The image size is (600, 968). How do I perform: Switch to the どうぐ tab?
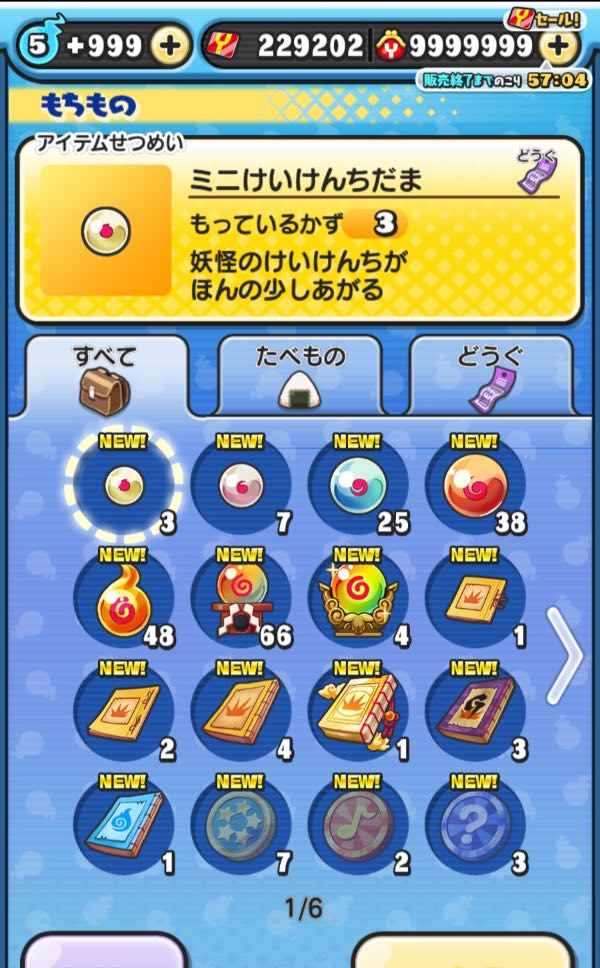click(x=491, y=377)
